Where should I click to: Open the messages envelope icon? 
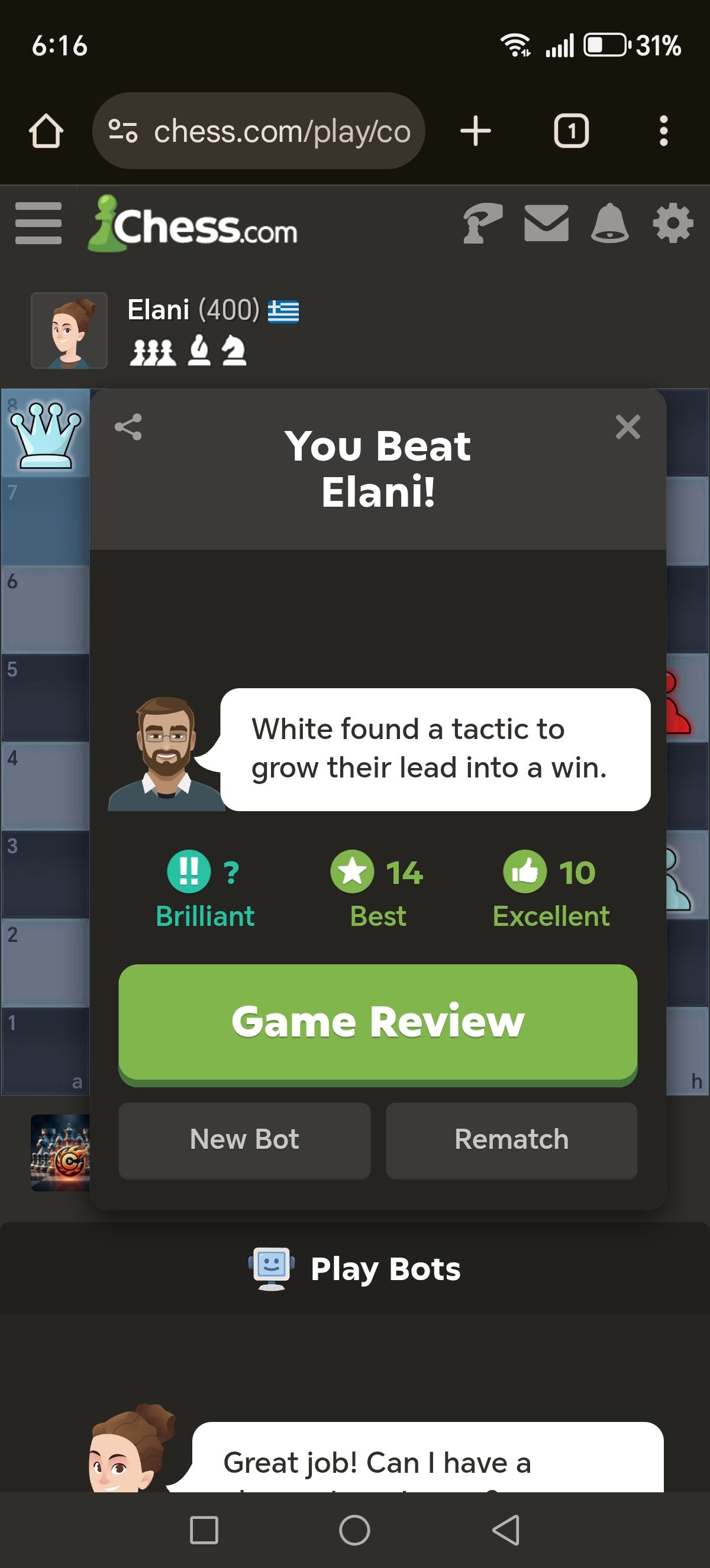pos(546,223)
